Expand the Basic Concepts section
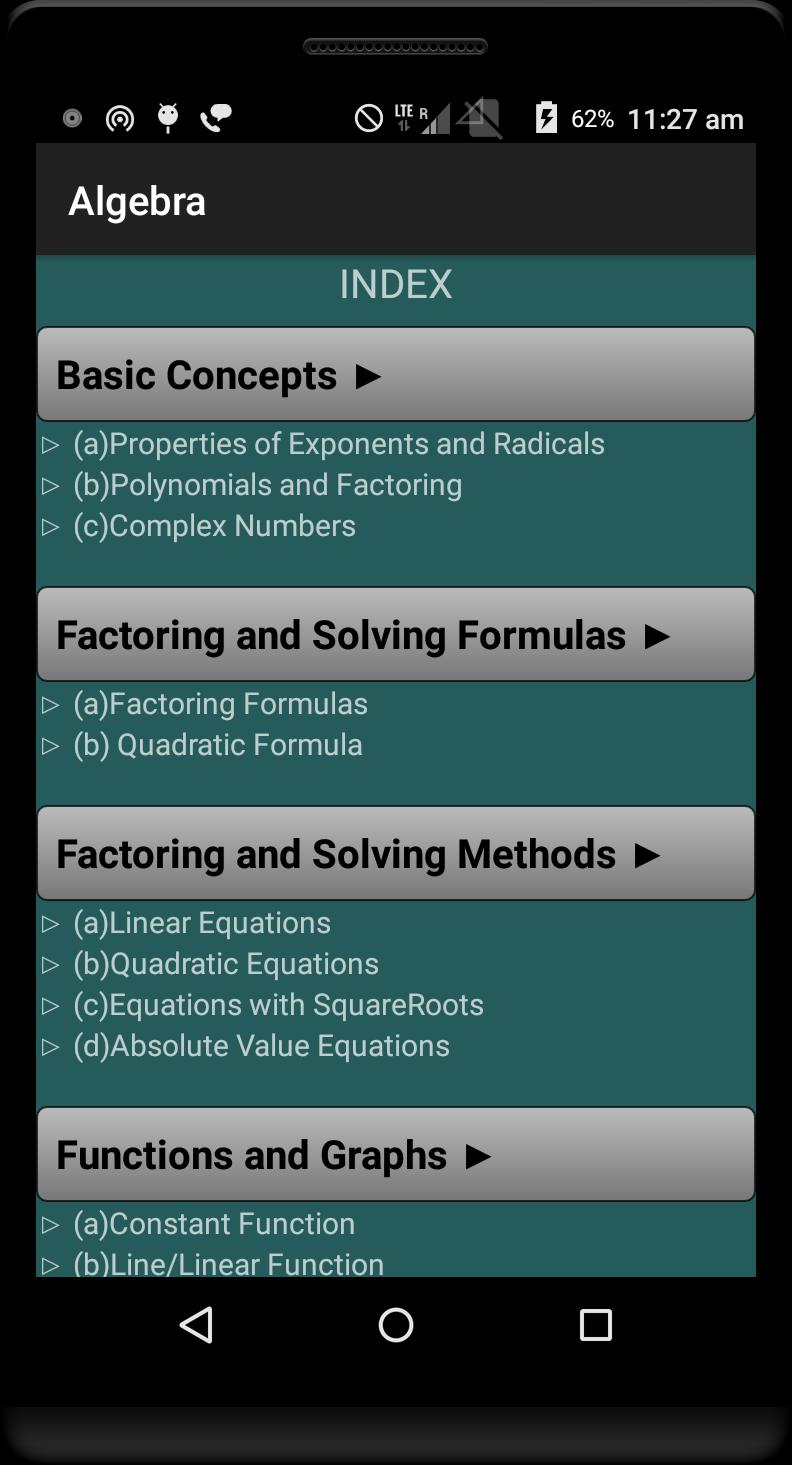Image resolution: width=792 pixels, height=1465 pixels. pyautogui.click(x=396, y=374)
